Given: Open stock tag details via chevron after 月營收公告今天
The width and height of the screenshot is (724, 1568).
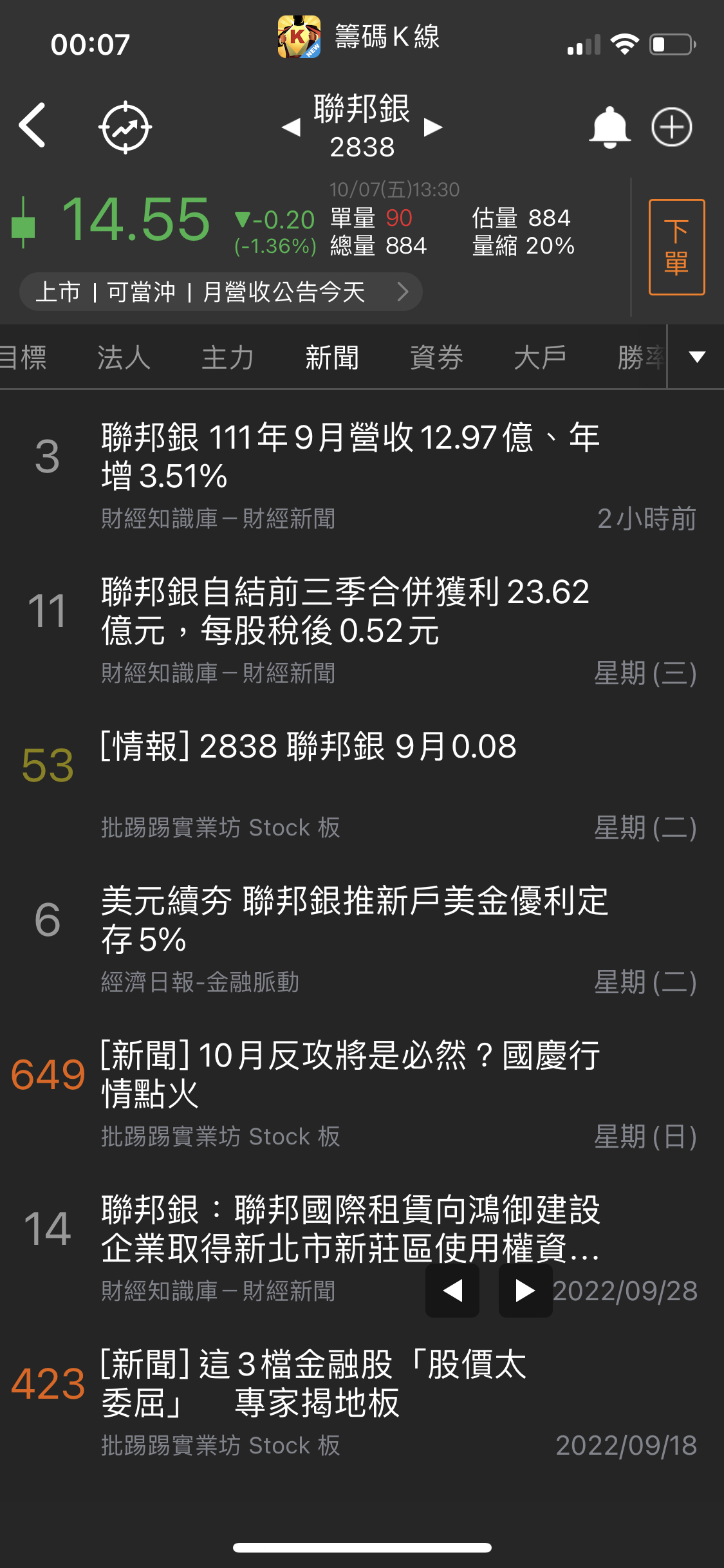Looking at the screenshot, I should coord(403,292).
